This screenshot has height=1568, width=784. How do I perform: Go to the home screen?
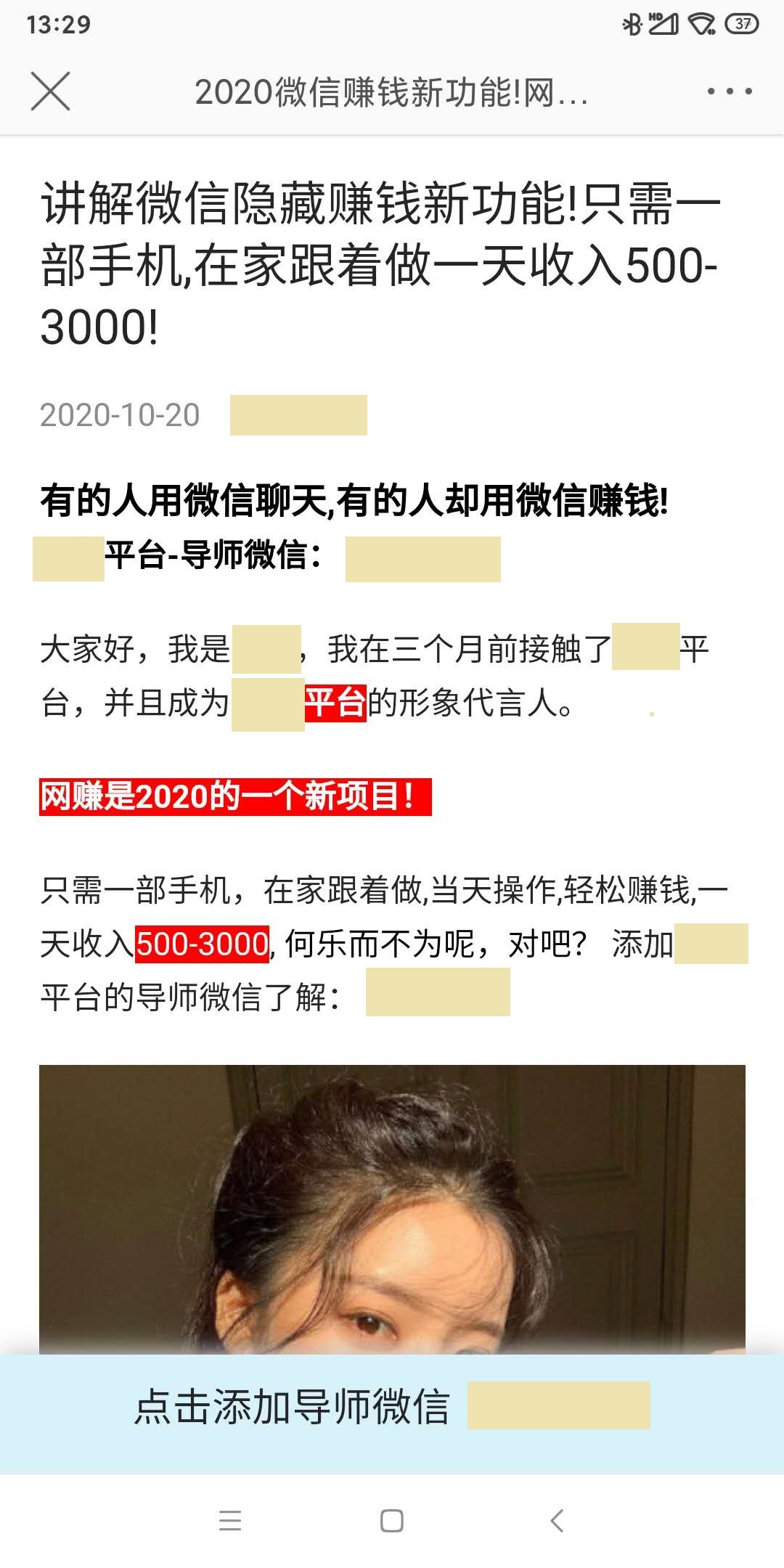392,1521
